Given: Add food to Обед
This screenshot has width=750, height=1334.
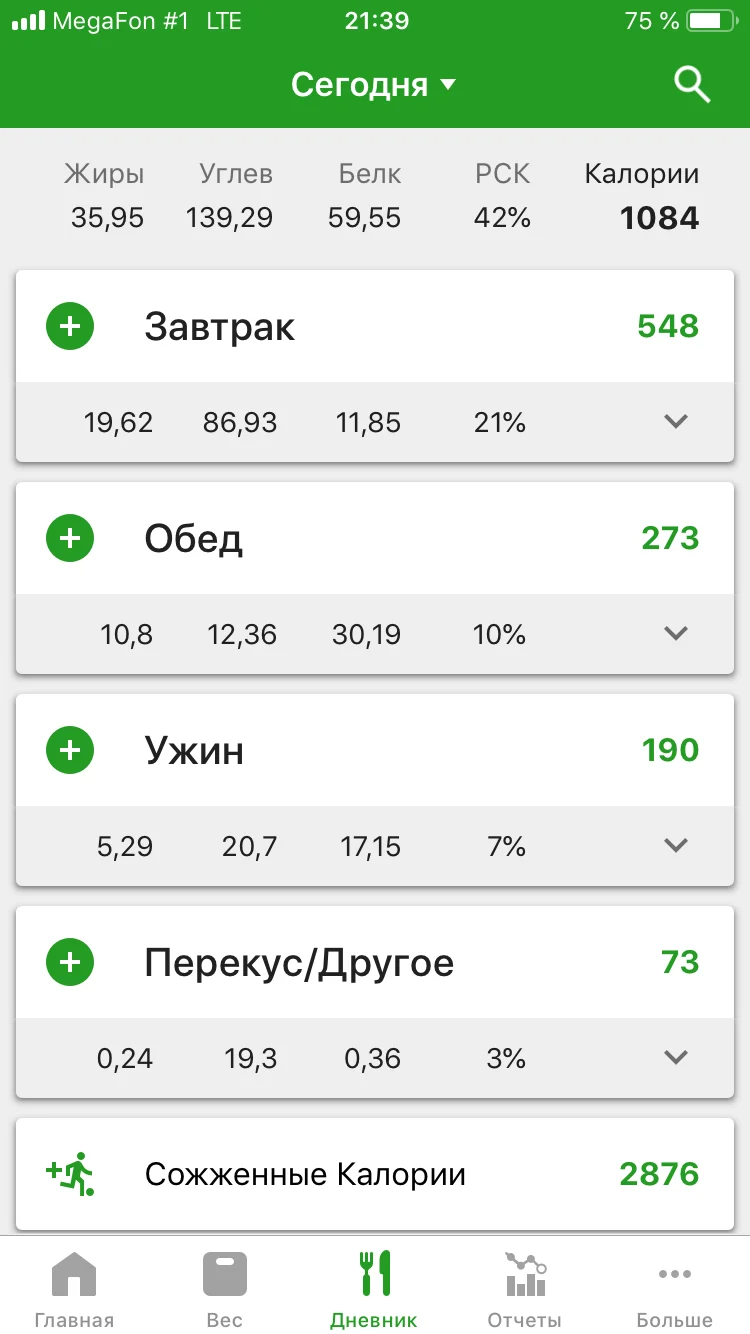Looking at the screenshot, I should tap(70, 538).
